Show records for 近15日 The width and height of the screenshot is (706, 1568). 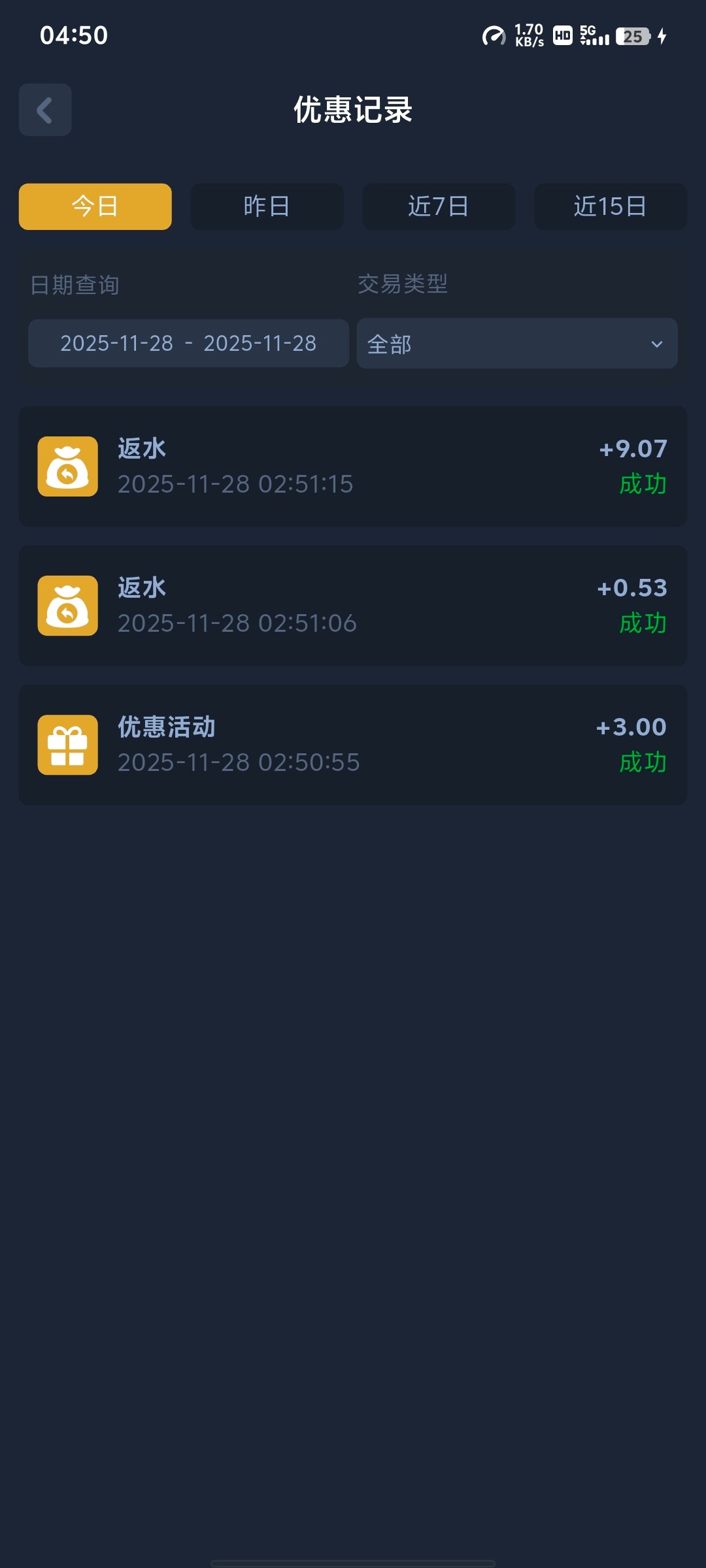point(610,206)
